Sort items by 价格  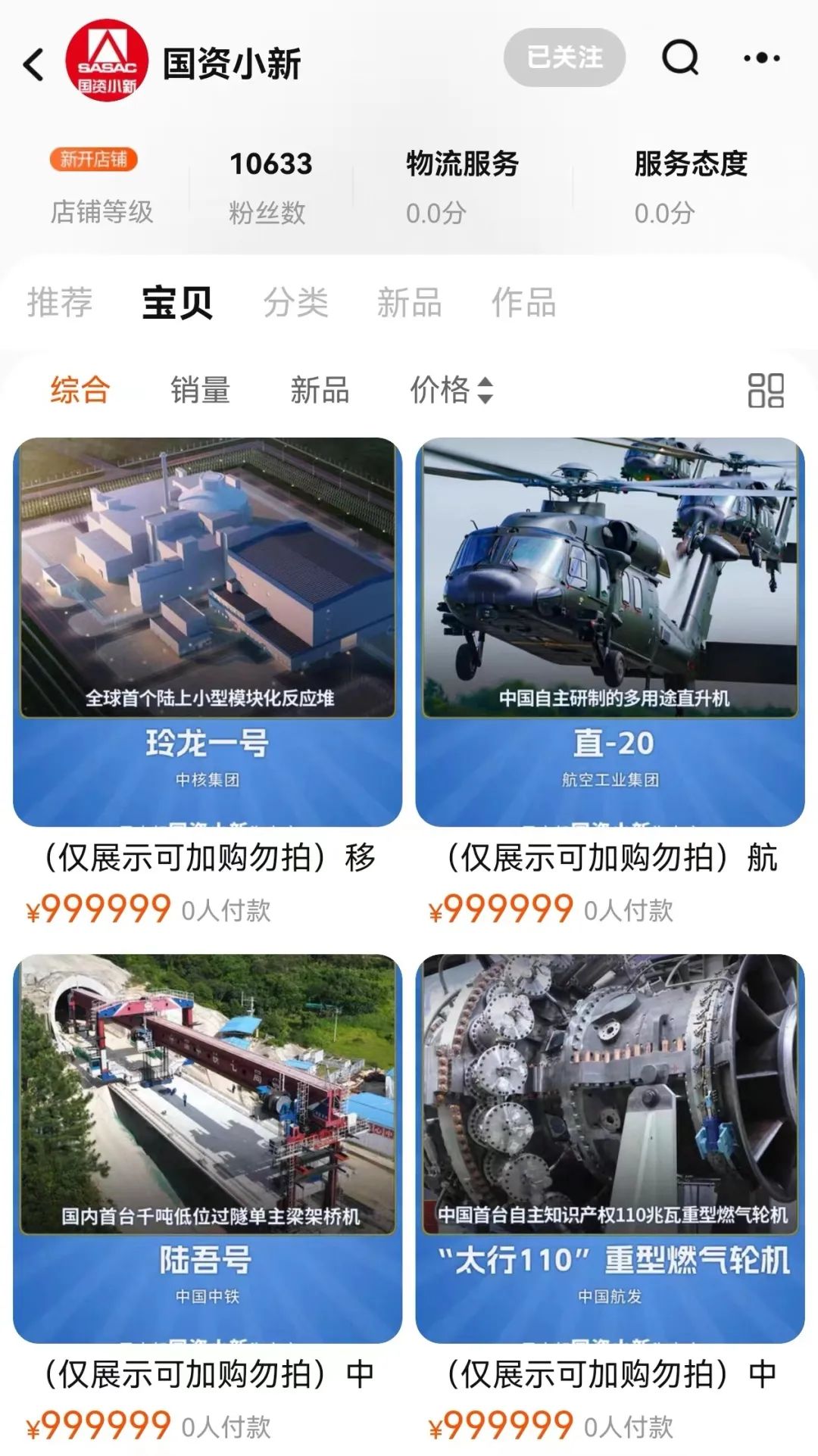coord(451,391)
